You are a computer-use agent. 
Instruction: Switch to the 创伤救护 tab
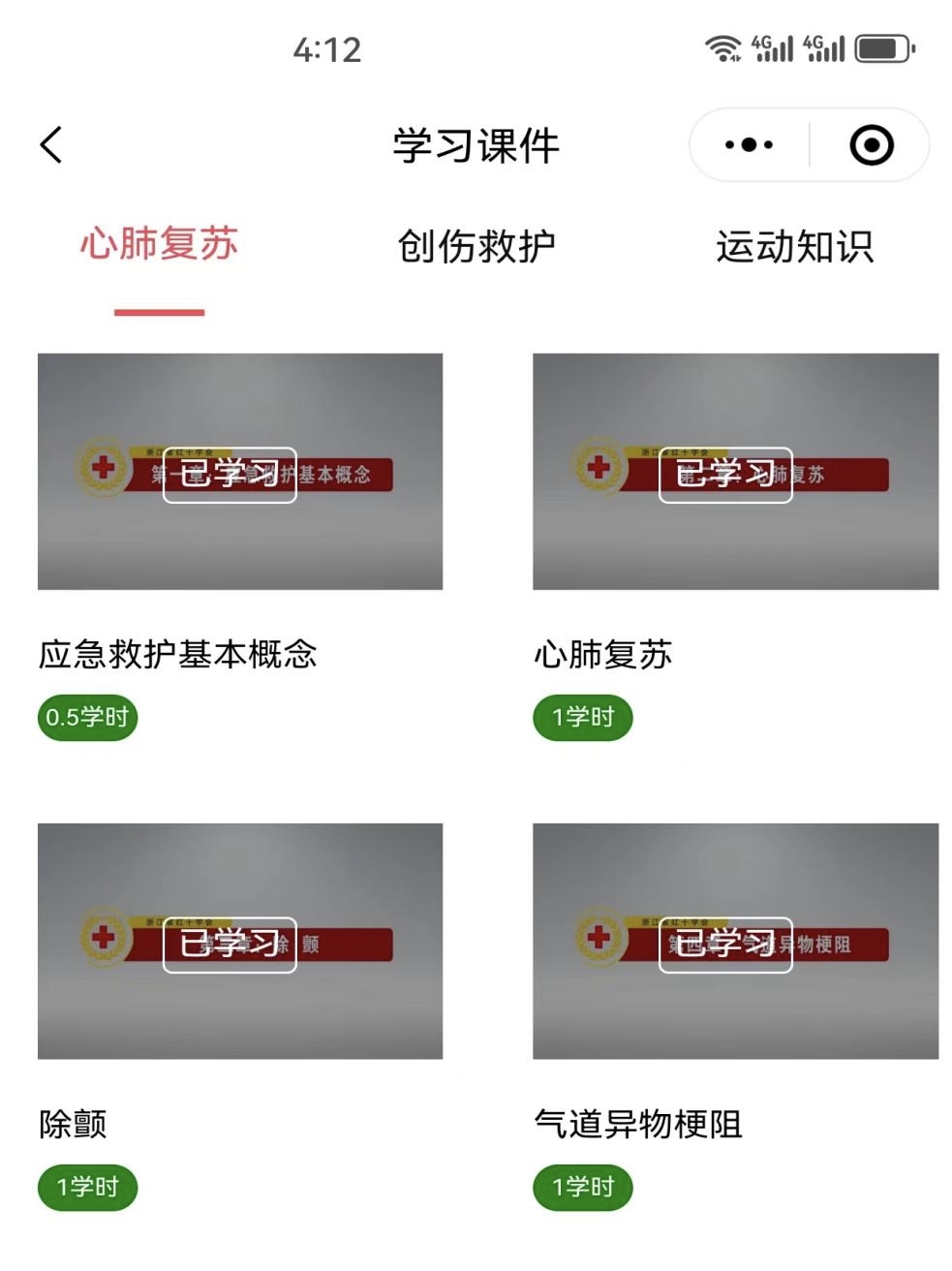(x=476, y=246)
